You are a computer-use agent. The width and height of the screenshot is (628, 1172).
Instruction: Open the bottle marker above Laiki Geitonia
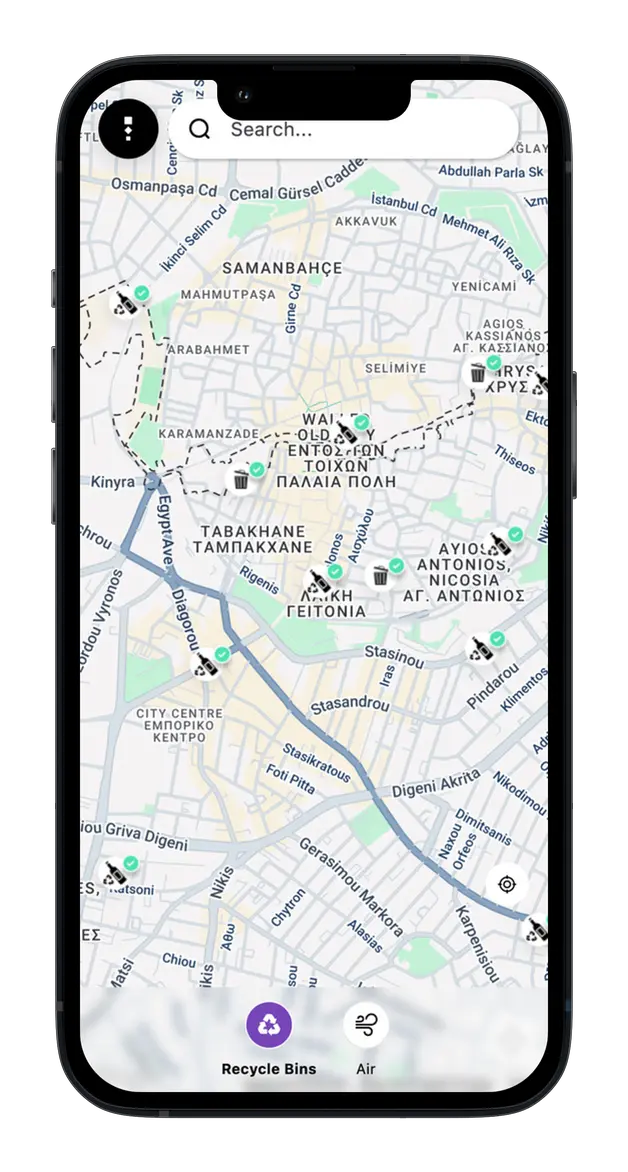(x=318, y=582)
